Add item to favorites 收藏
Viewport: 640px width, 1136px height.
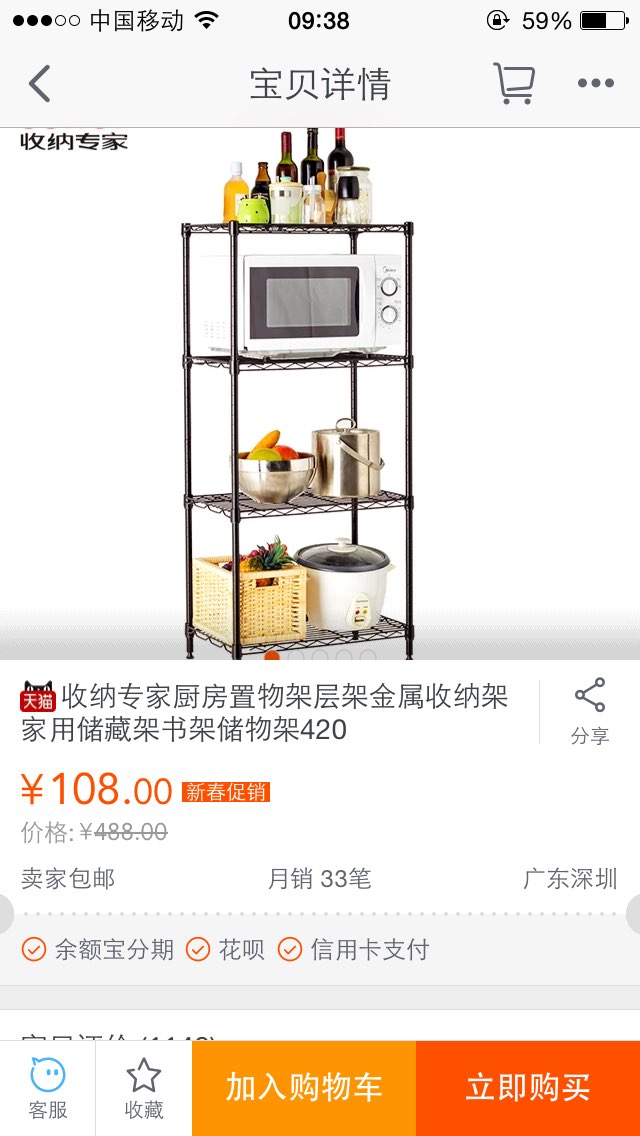[x=144, y=1089]
